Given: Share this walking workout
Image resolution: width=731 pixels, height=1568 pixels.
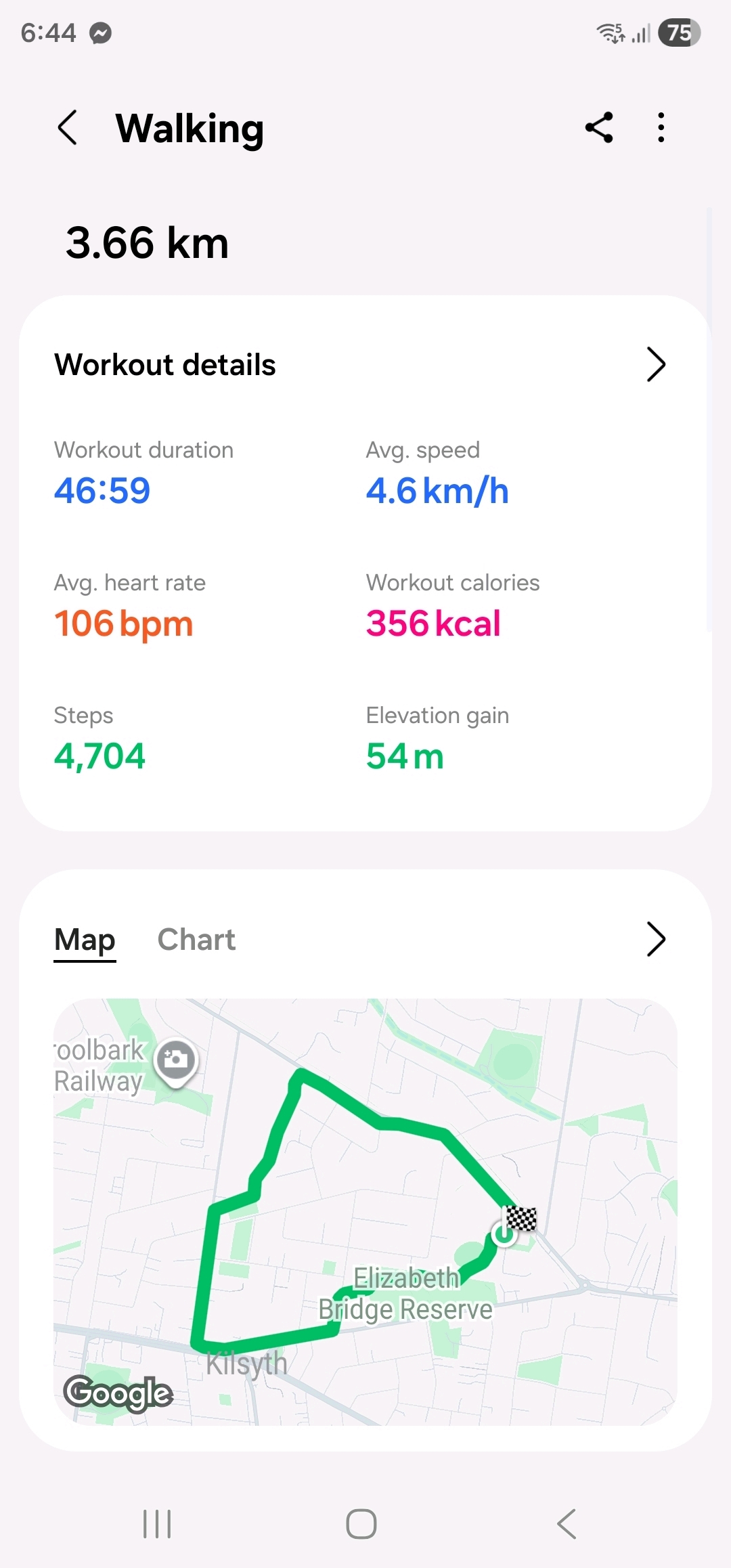Looking at the screenshot, I should (599, 128).
